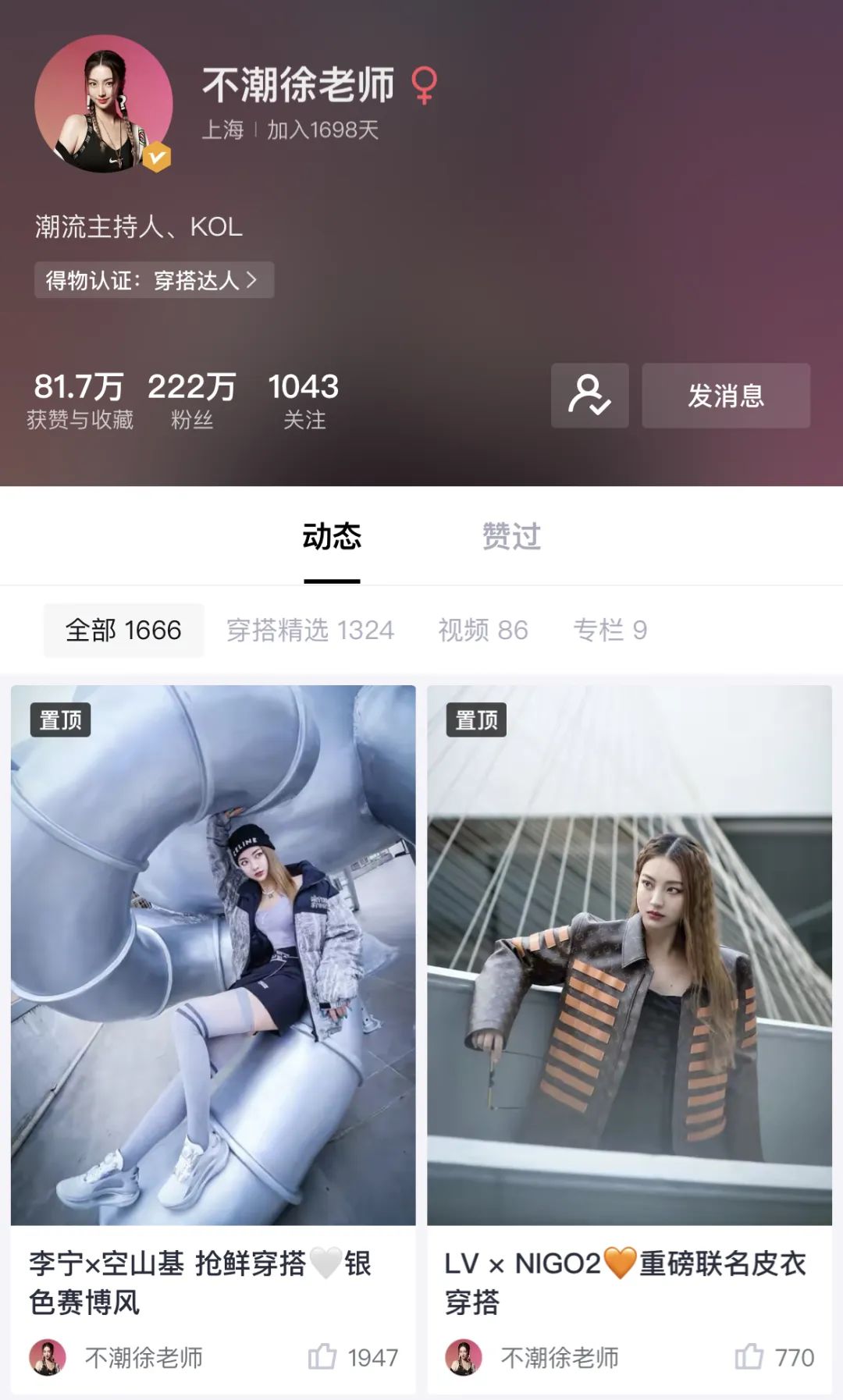Open the 关注 following list
This screenshot has width=843, height=1400.
(304, 400)
